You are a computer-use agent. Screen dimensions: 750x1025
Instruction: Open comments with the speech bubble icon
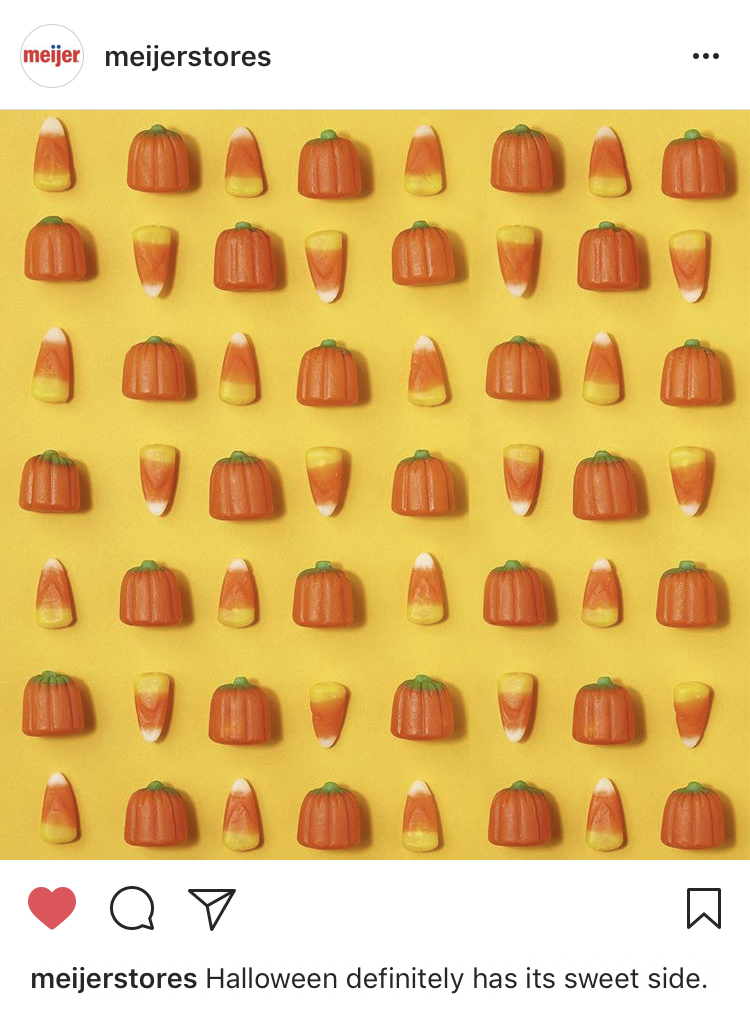tap(132, 908)
